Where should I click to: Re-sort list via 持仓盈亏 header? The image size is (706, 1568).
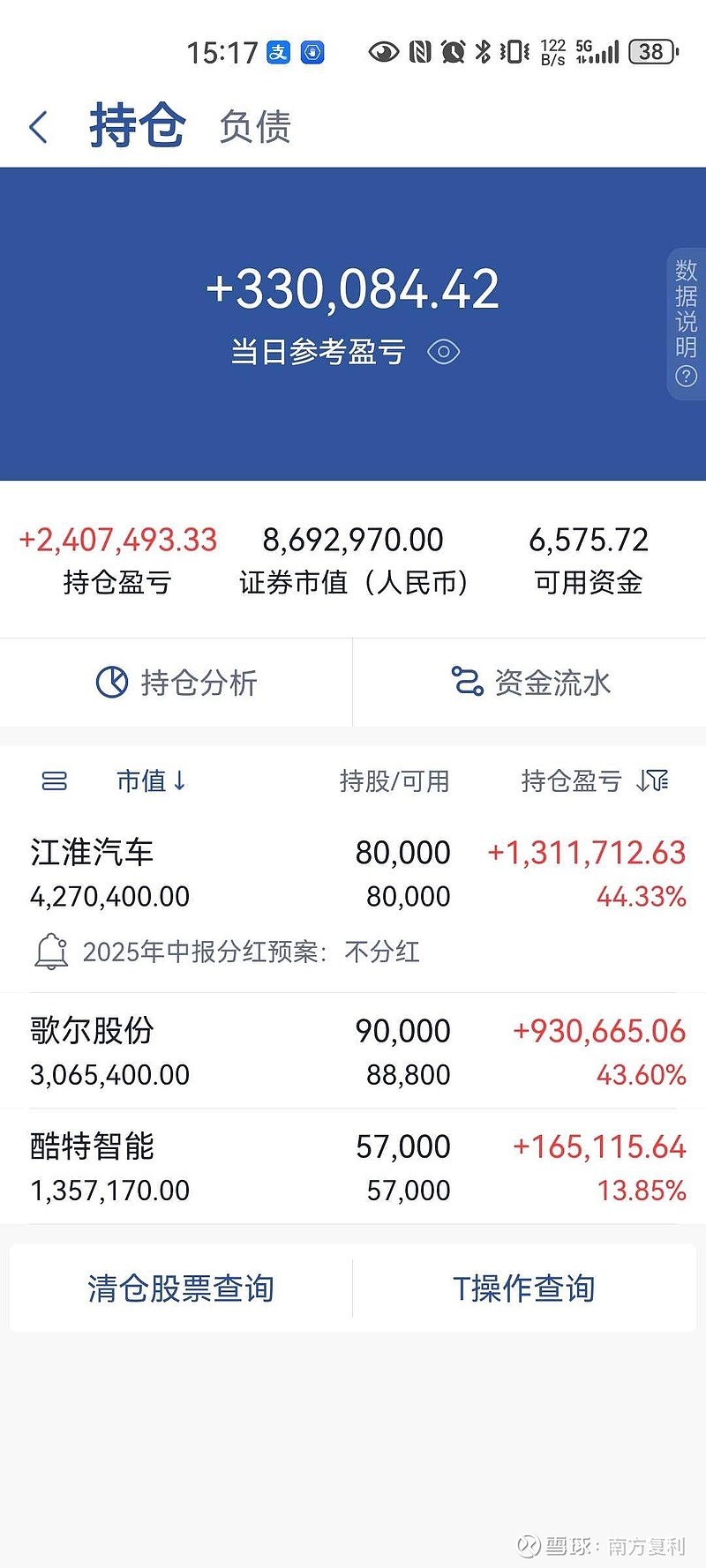pyautogui.click(x=570, y=781)
